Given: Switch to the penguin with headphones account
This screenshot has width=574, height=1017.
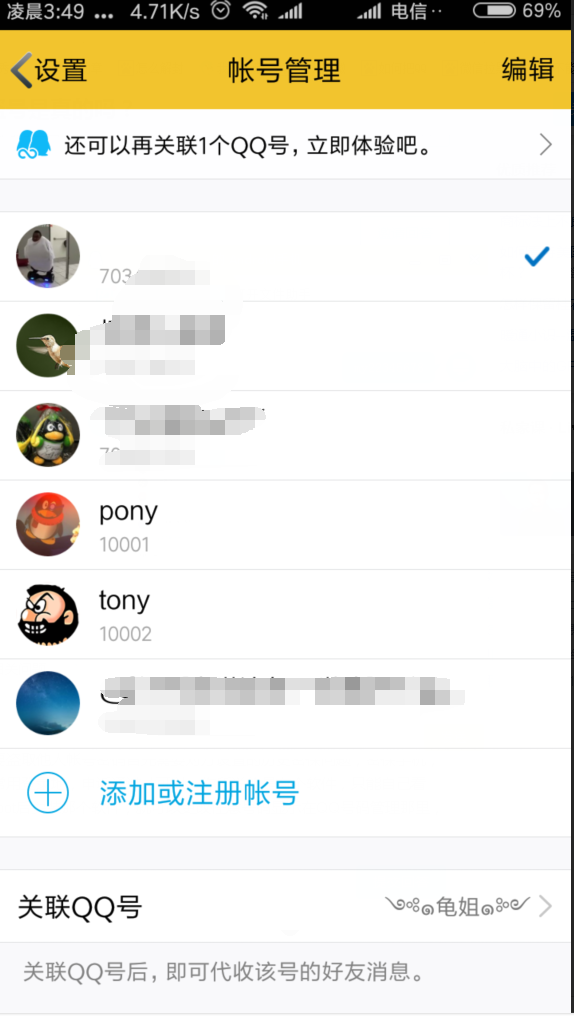Looking at the screenshot, I should 285,435.
